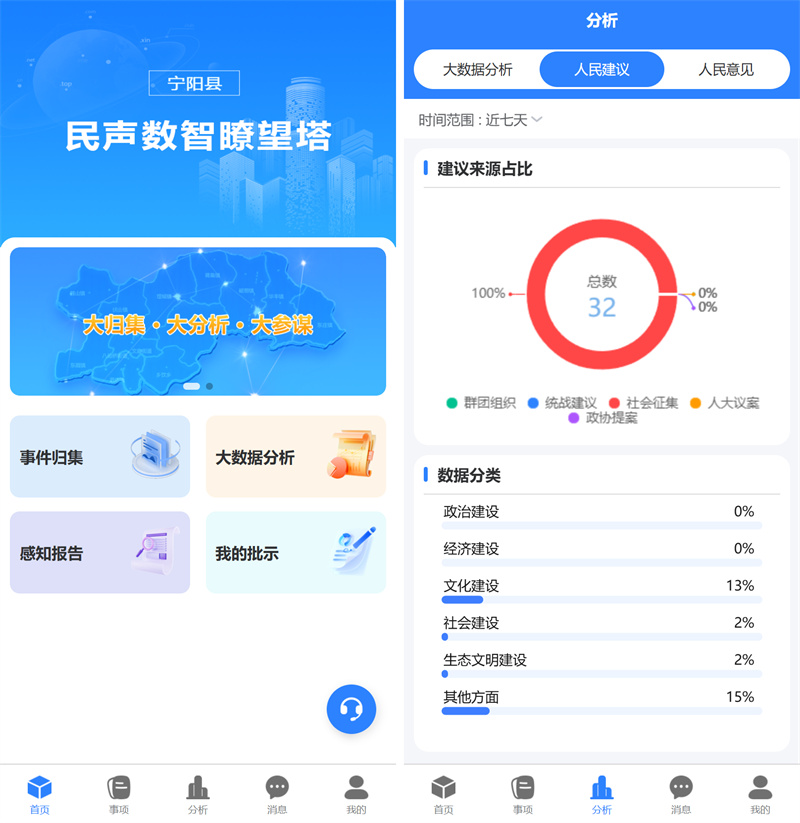Tap the customer service headset button
The width and height of the screenshot is (800, 823).
coord(351,709)
